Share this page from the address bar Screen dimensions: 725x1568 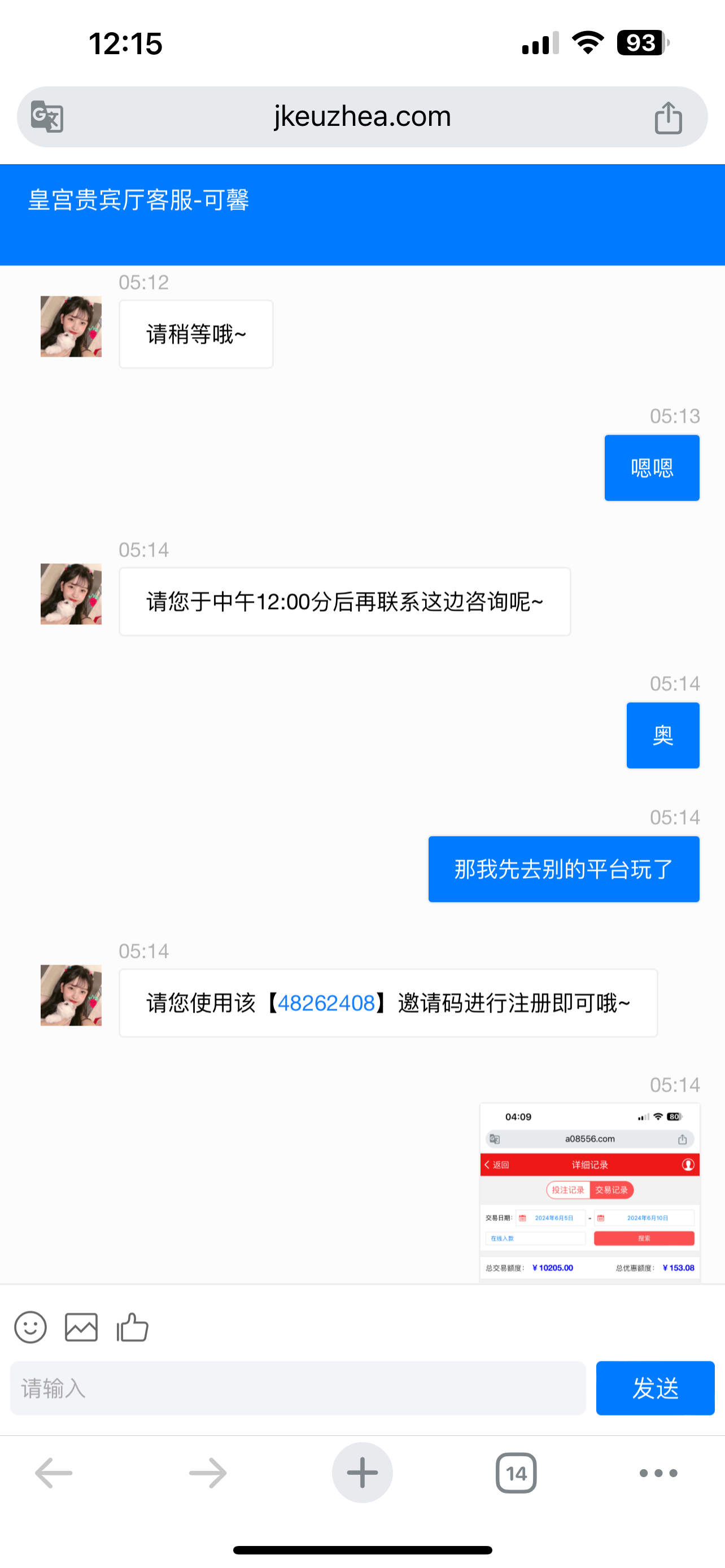point(668,117)
